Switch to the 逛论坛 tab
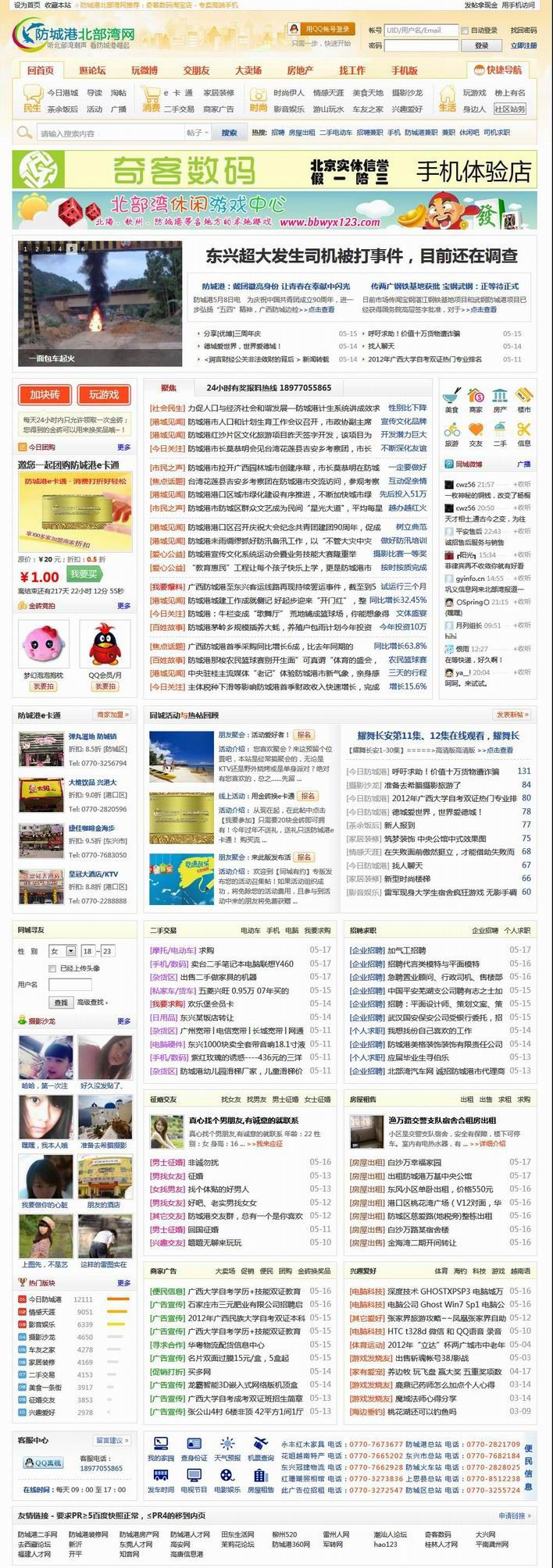Viewport: 553px width, 1568px height. tap(92, 70)
